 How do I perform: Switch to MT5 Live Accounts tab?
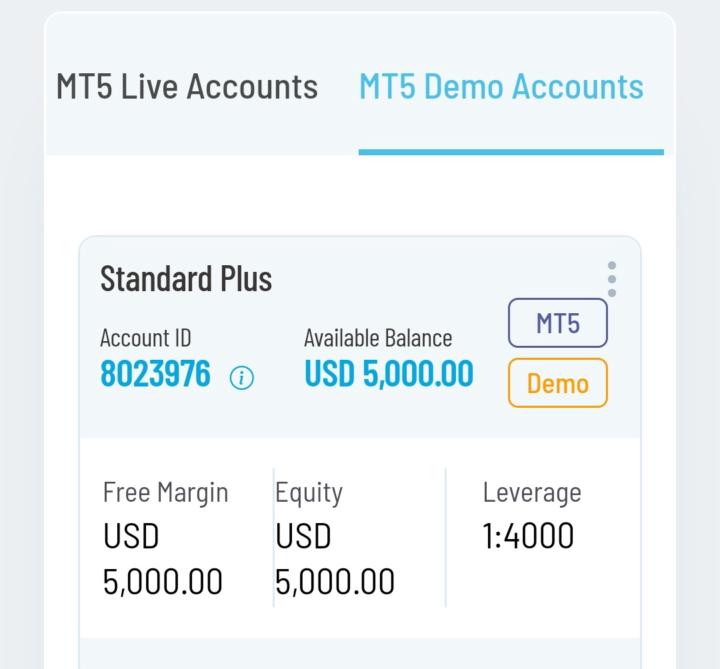(187, 87)
